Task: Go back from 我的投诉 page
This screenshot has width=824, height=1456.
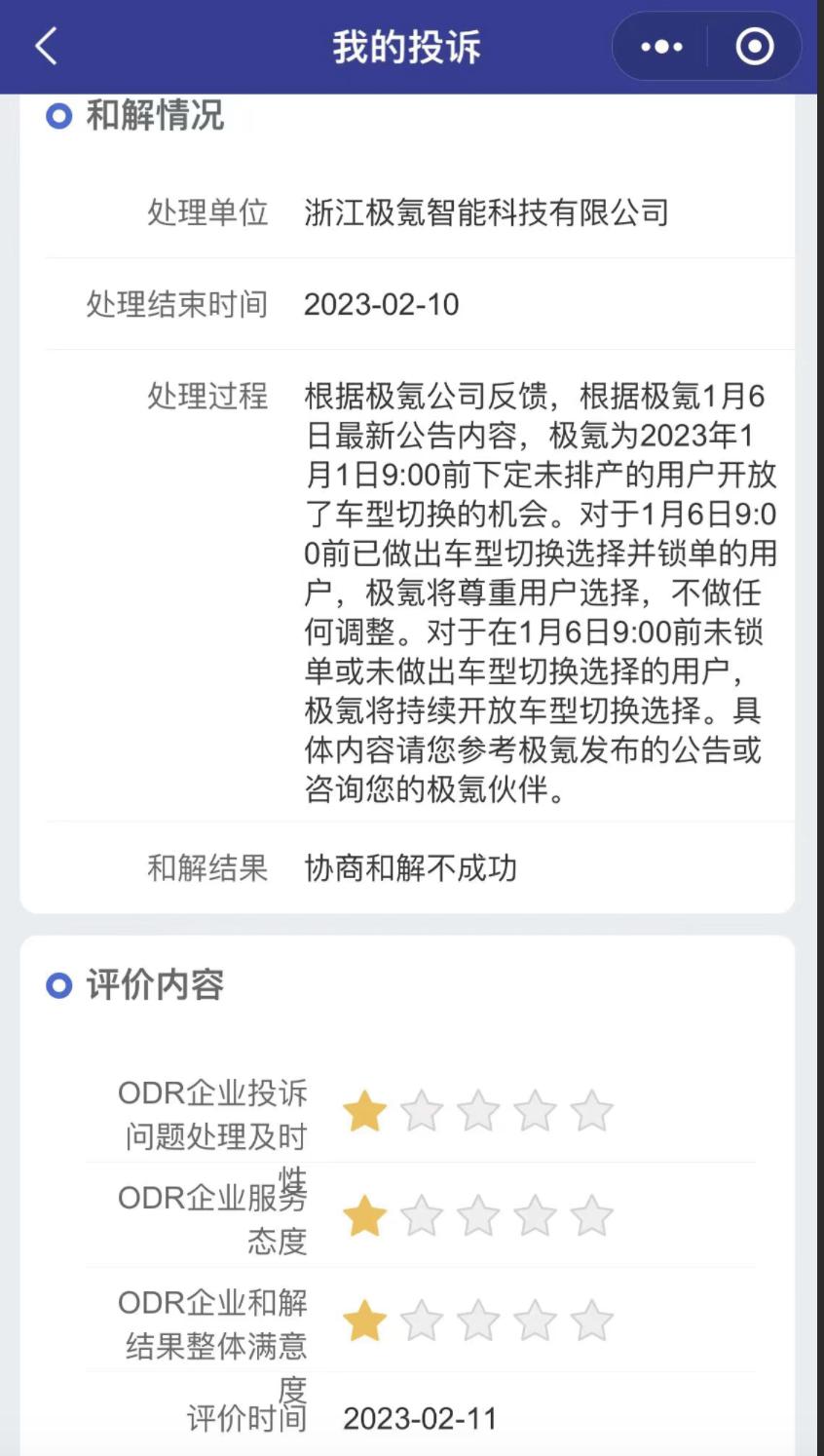Action: point(47,46)
